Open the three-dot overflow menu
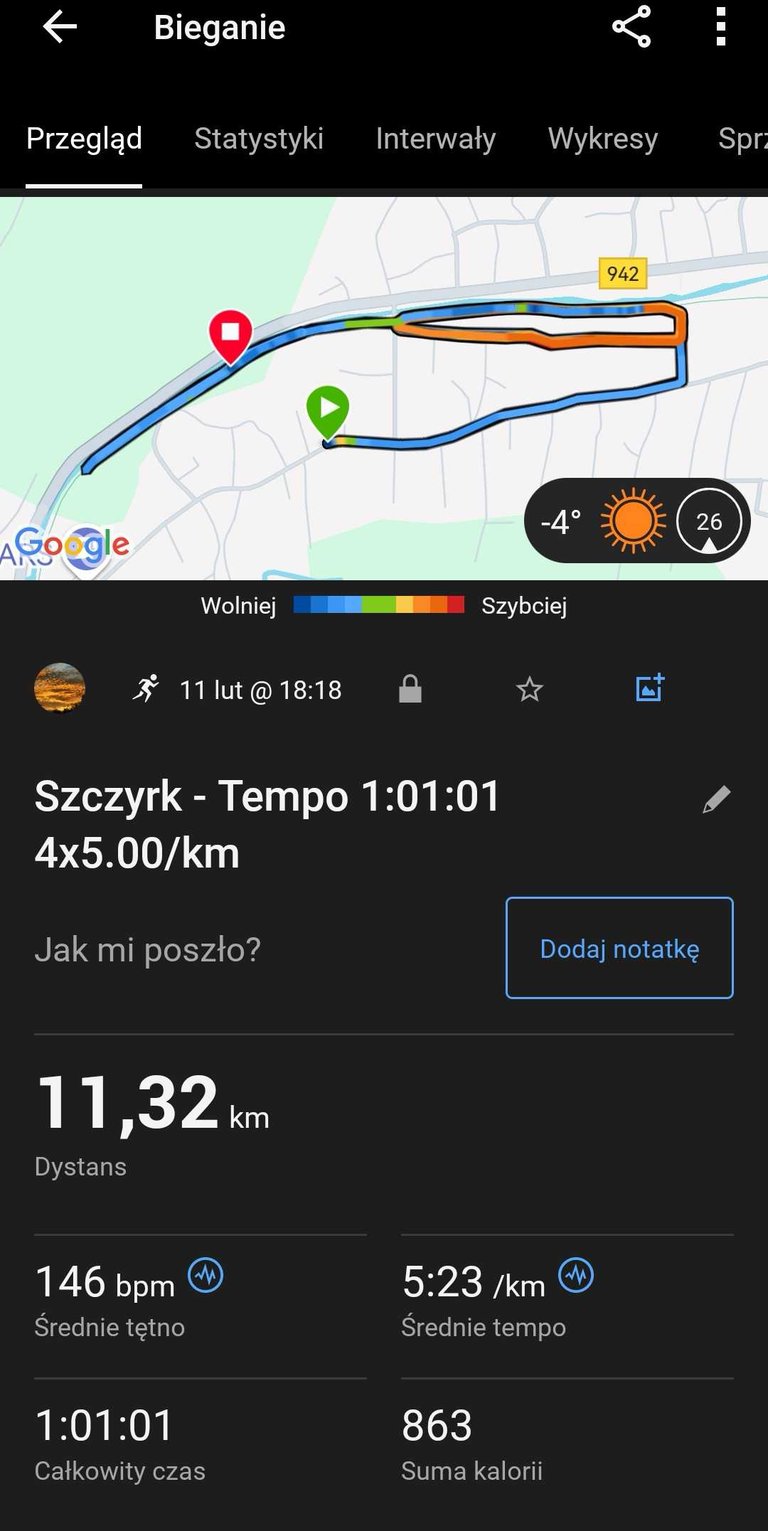The height and width of the screenshot is (1531, 768). 720,28
